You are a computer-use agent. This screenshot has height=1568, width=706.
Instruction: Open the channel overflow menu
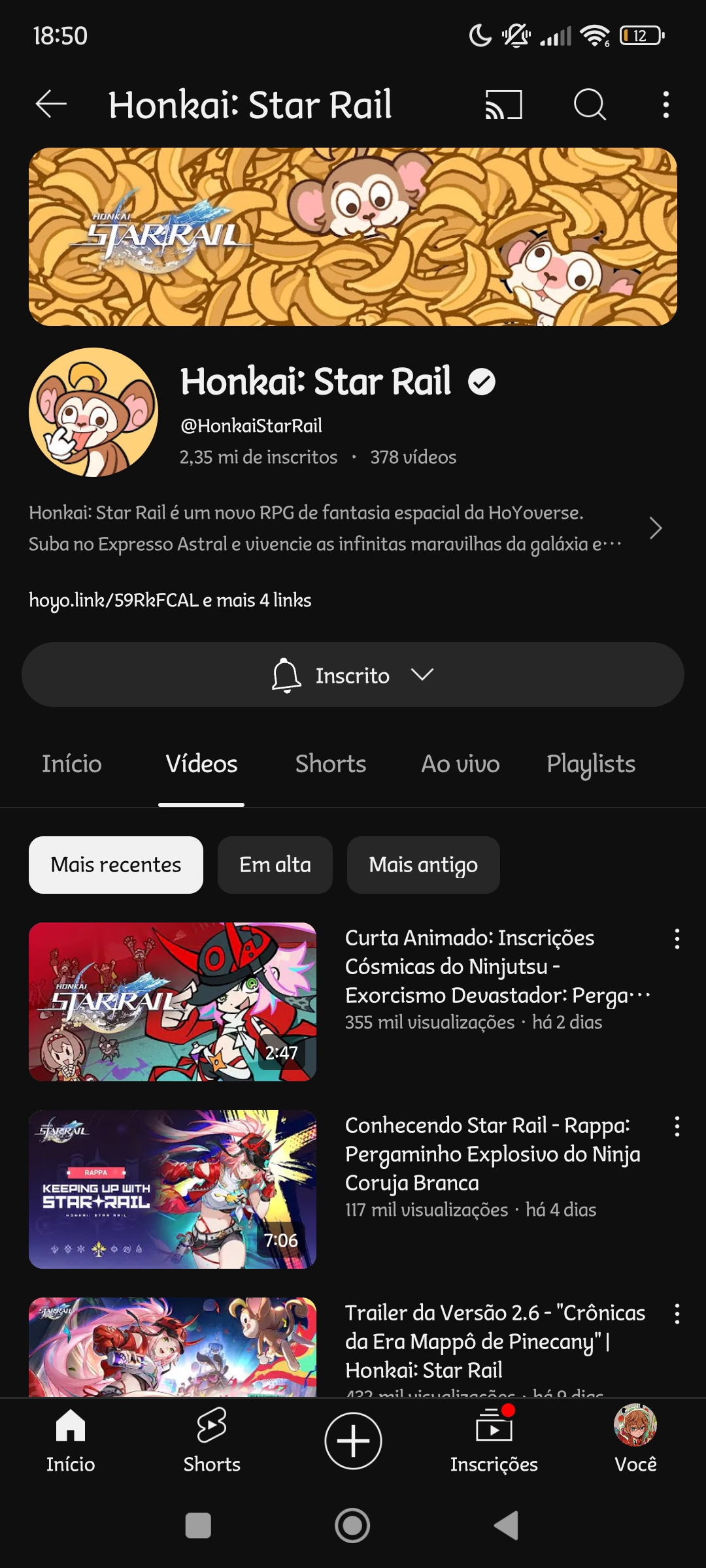665,105
